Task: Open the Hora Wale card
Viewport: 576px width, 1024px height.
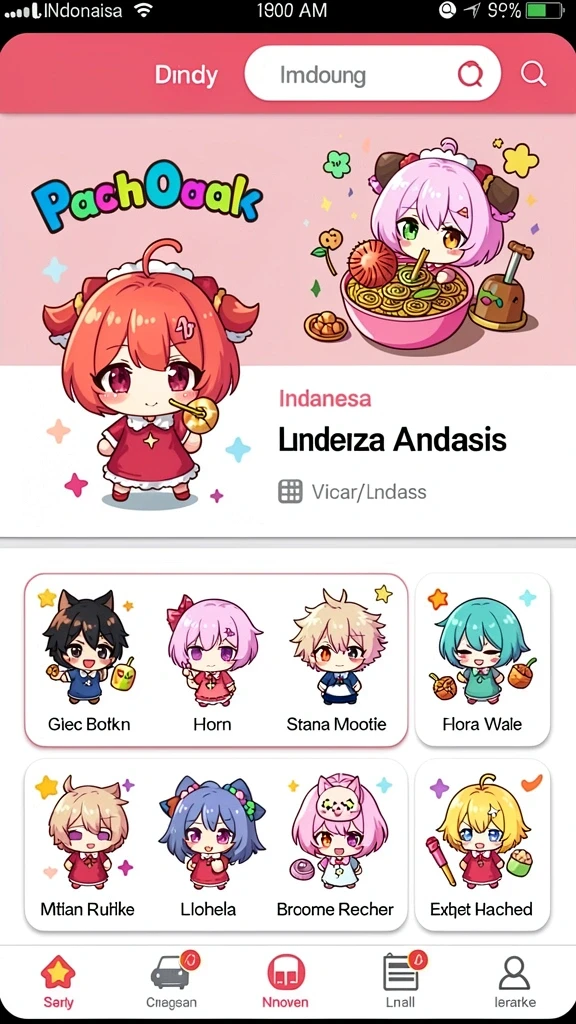Action: point(483,660)
